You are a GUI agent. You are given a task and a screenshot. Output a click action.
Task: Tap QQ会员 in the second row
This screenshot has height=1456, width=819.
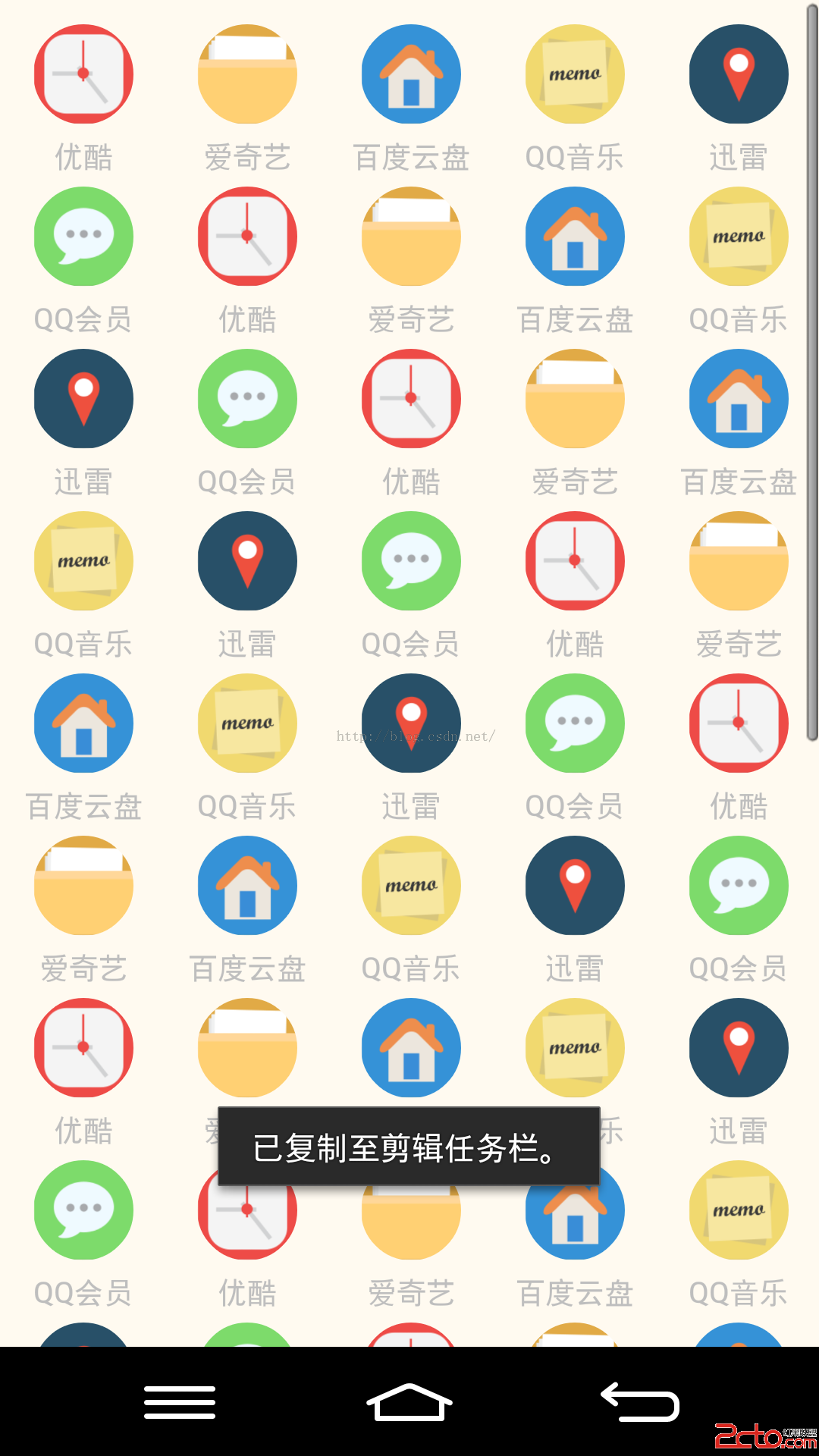pyautogui.click(x=83, y=237)
